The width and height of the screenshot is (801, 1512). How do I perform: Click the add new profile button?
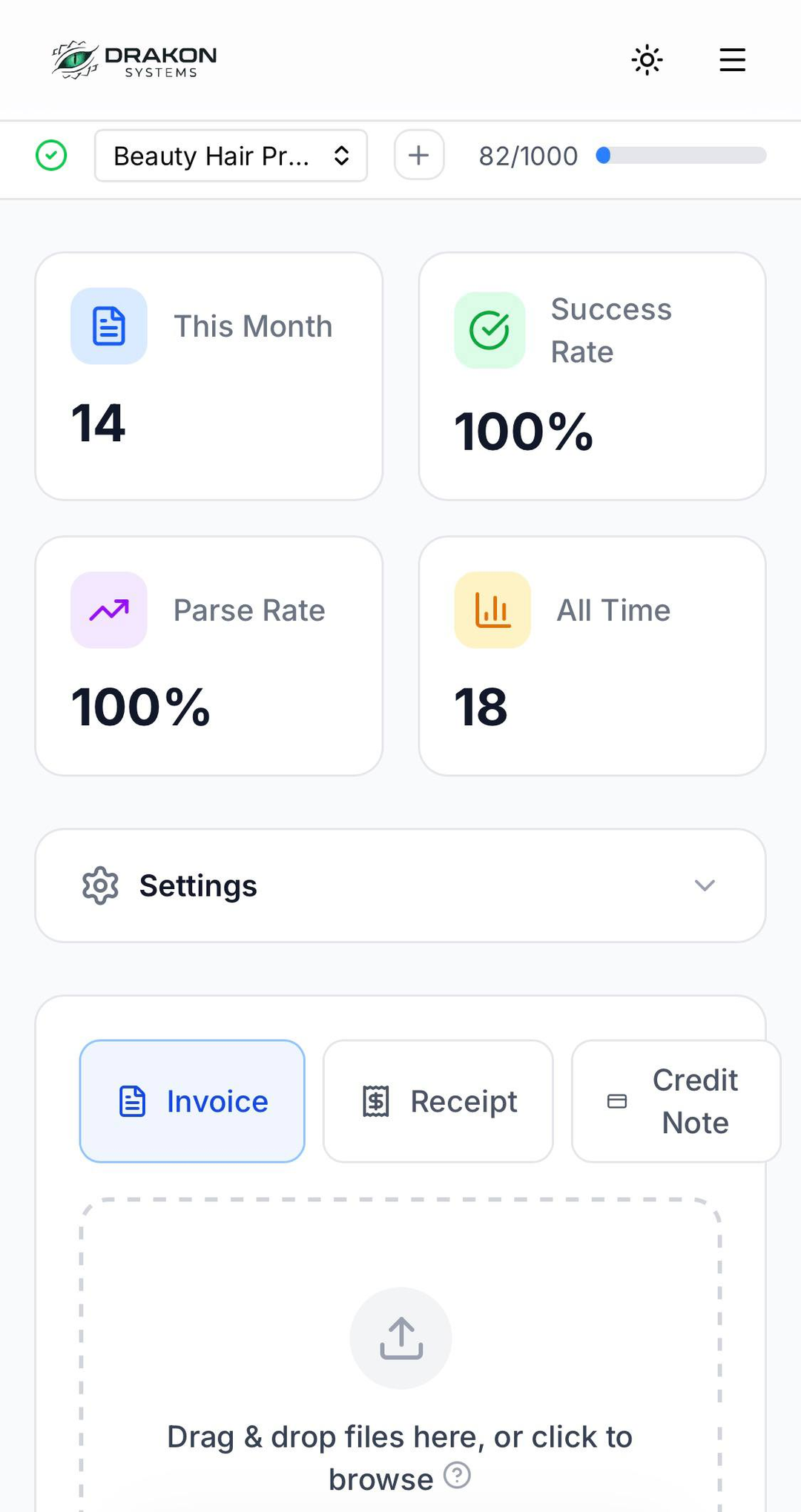[x=418, y=156]
